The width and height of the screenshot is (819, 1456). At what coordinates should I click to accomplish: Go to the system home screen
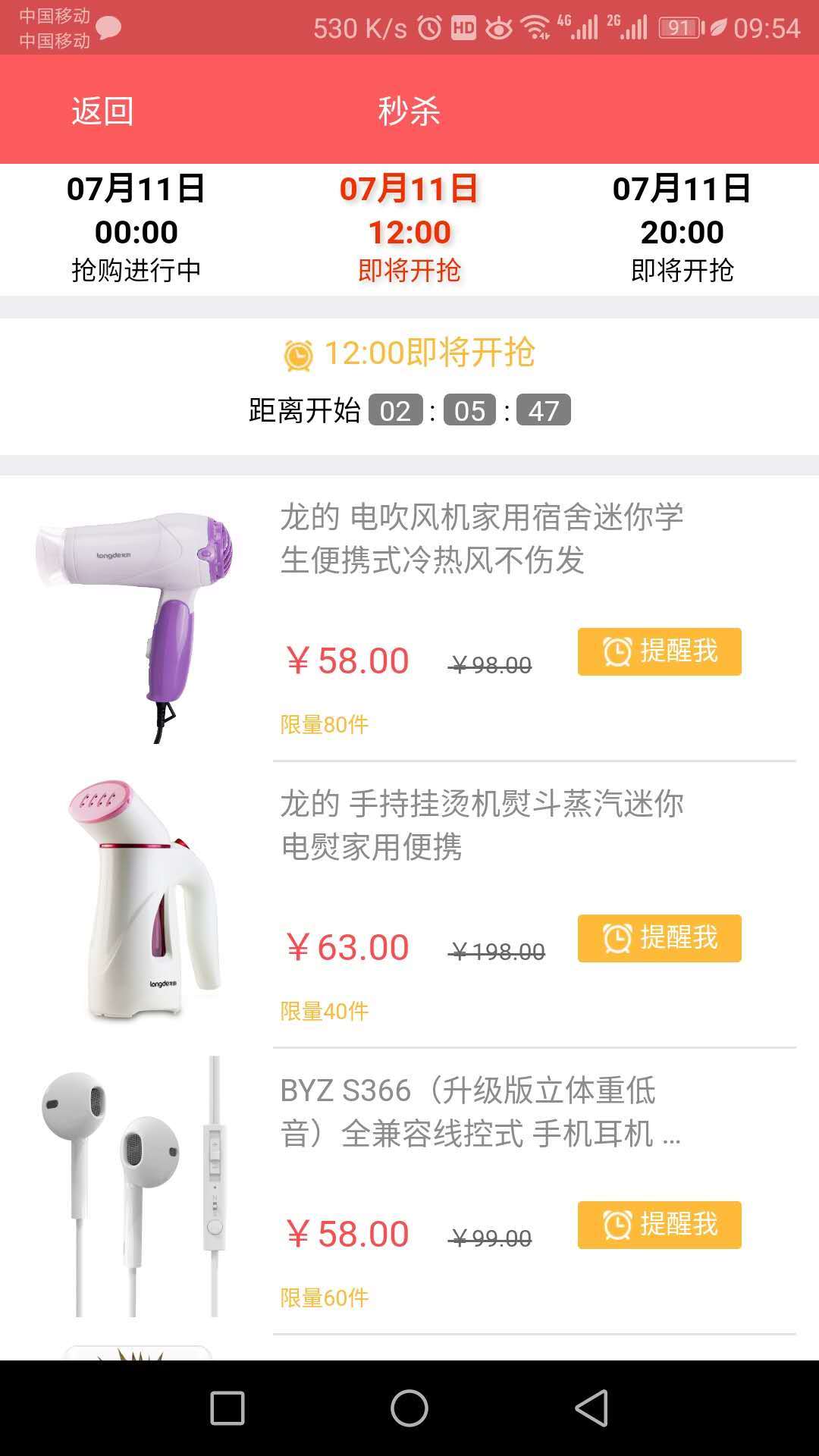tap(409, 1408)
